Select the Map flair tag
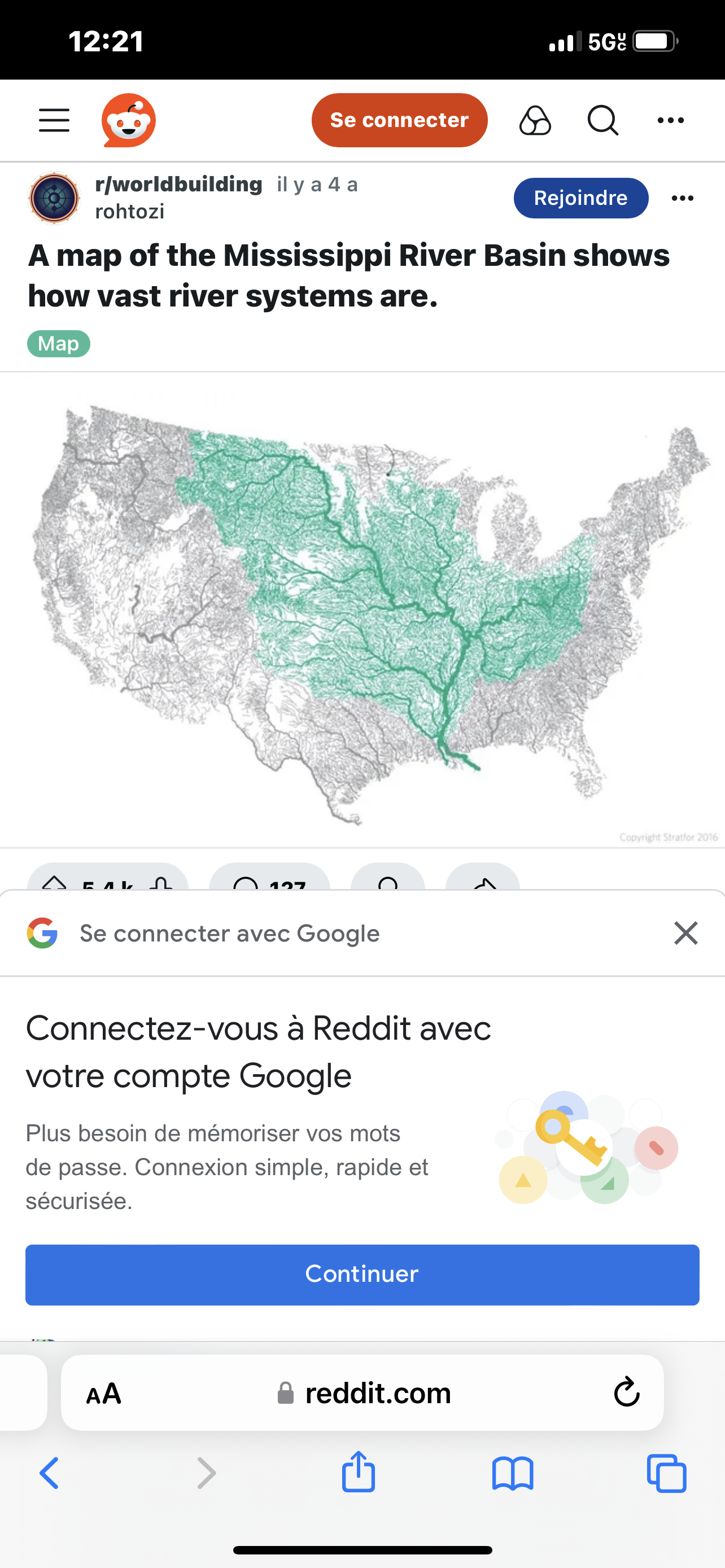This screenshot has width=725, height=1568. 58,344
